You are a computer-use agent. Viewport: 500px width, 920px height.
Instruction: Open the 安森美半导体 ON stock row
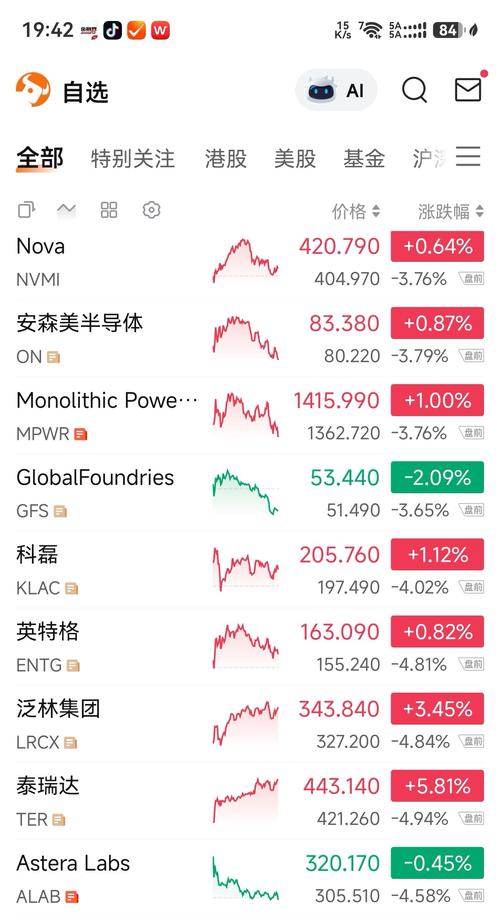pos(250,339)
